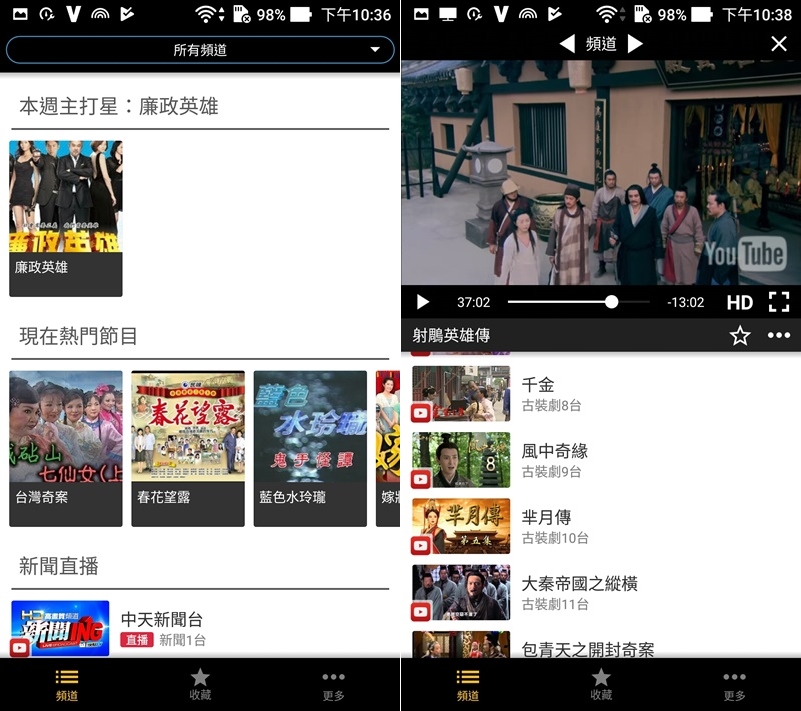Image resolution: width=801 pixels, height=711 pixels.
Task: Select the 春花望露 program card
Action: tap(188, 448)
